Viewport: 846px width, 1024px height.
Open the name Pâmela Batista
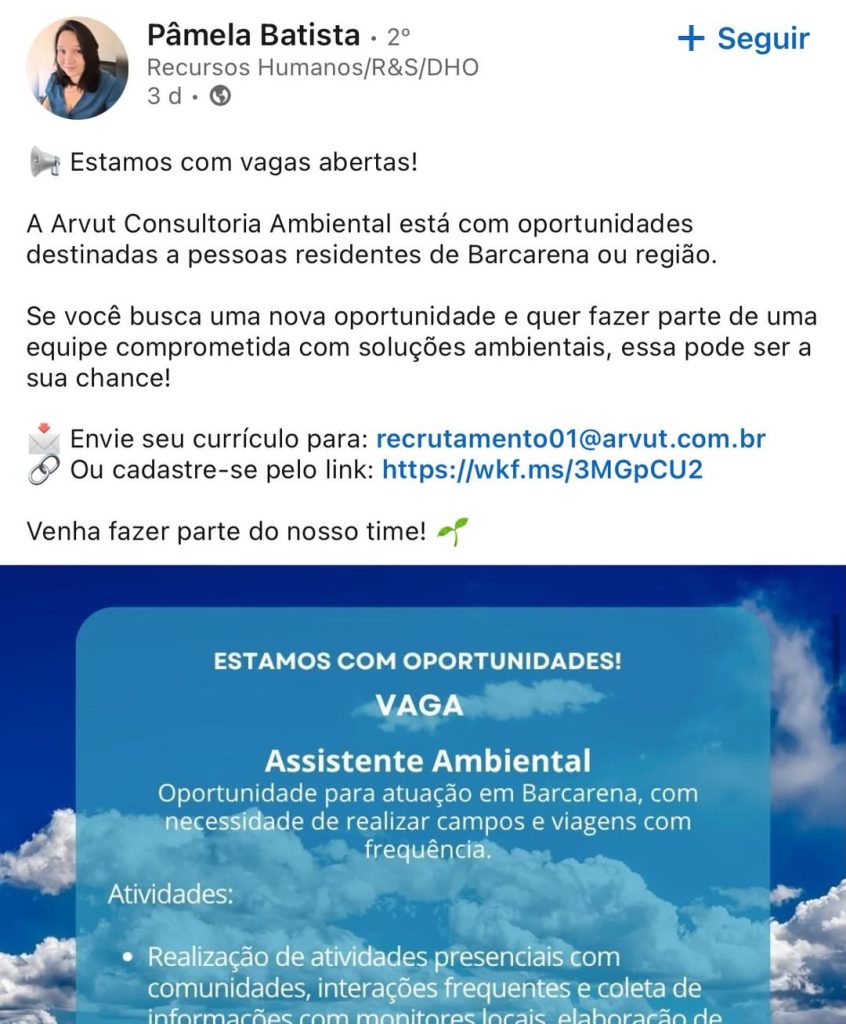click(x=253, y=35)
